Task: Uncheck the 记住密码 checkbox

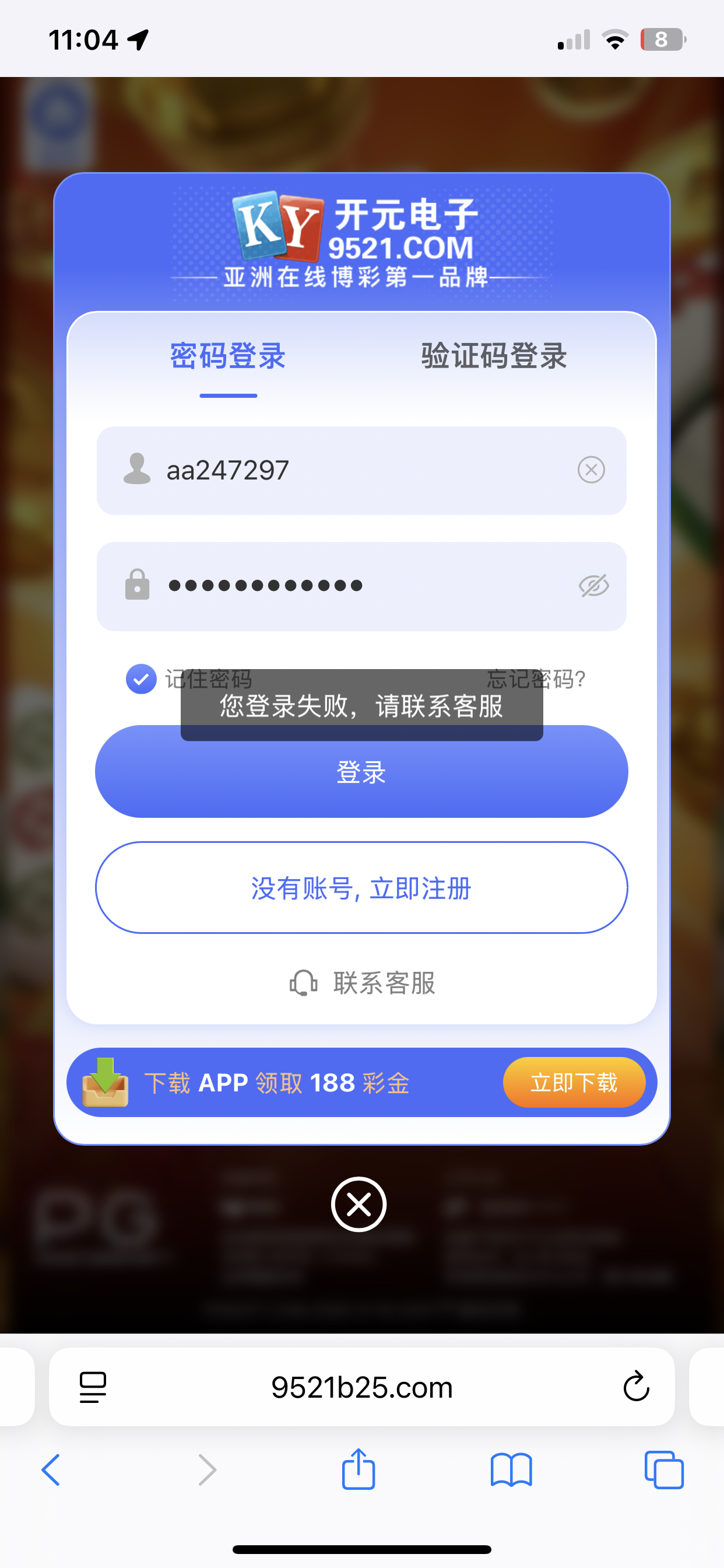Action: pyautogui.click(x=140, y=678)
